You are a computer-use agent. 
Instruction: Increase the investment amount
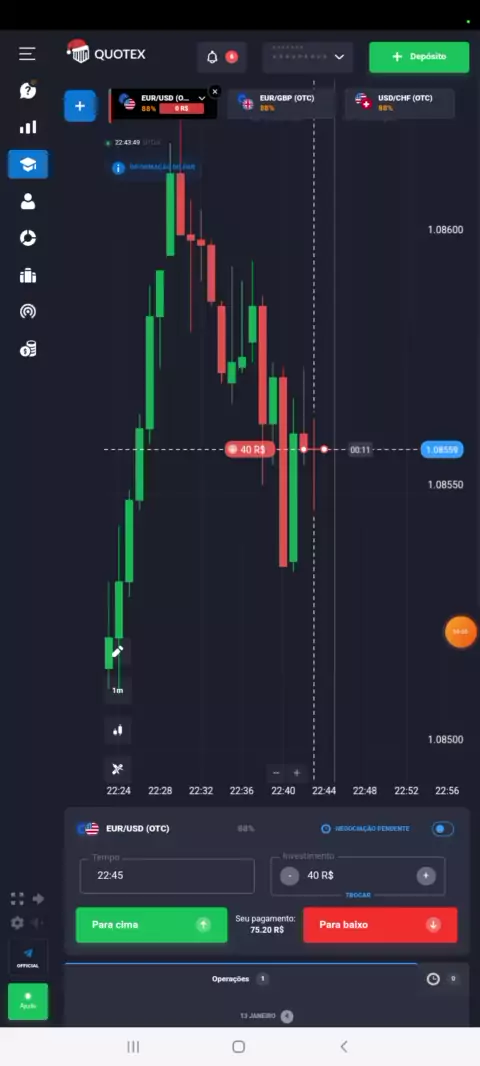tap(426, 876)
